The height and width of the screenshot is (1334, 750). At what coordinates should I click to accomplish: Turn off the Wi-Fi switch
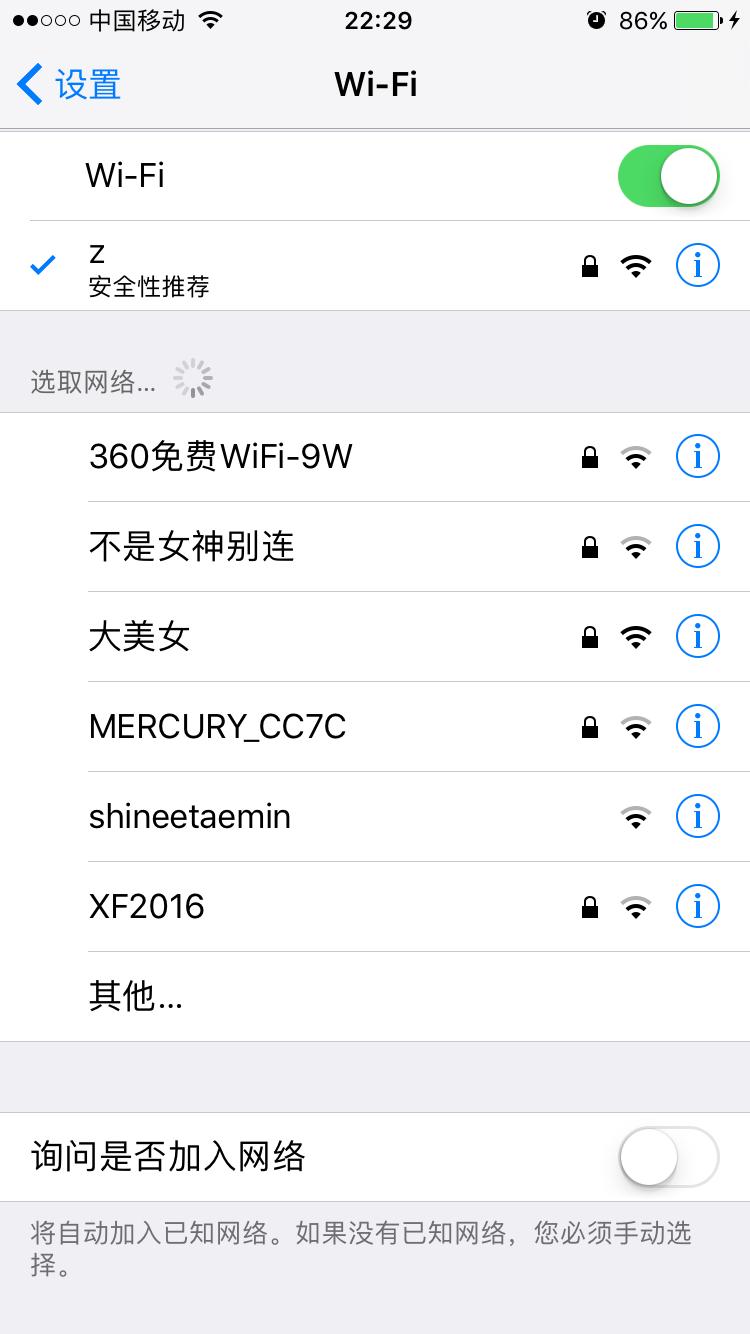coord(668,175)
